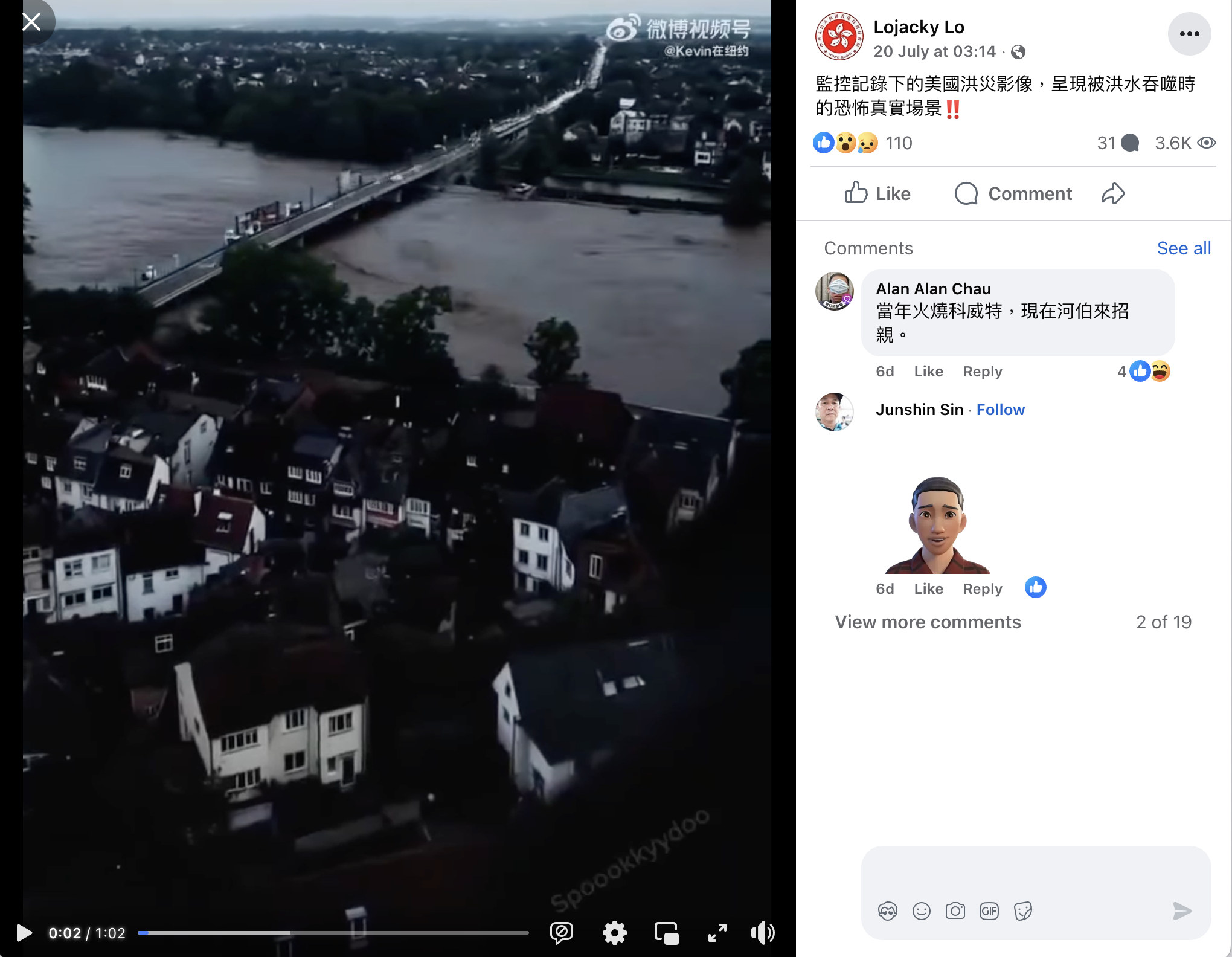
Task: Like Alan Alan Chau's comment
Action: 928,372
